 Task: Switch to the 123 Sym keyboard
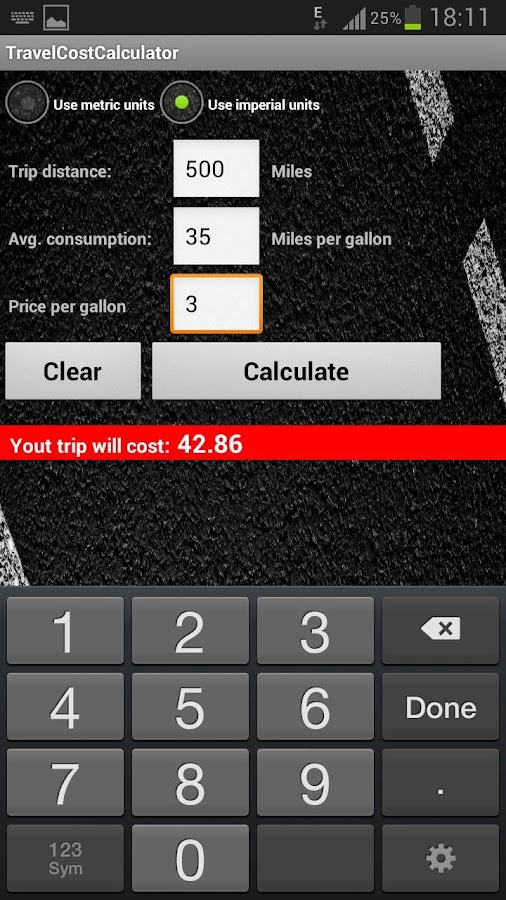click(65, 859)
